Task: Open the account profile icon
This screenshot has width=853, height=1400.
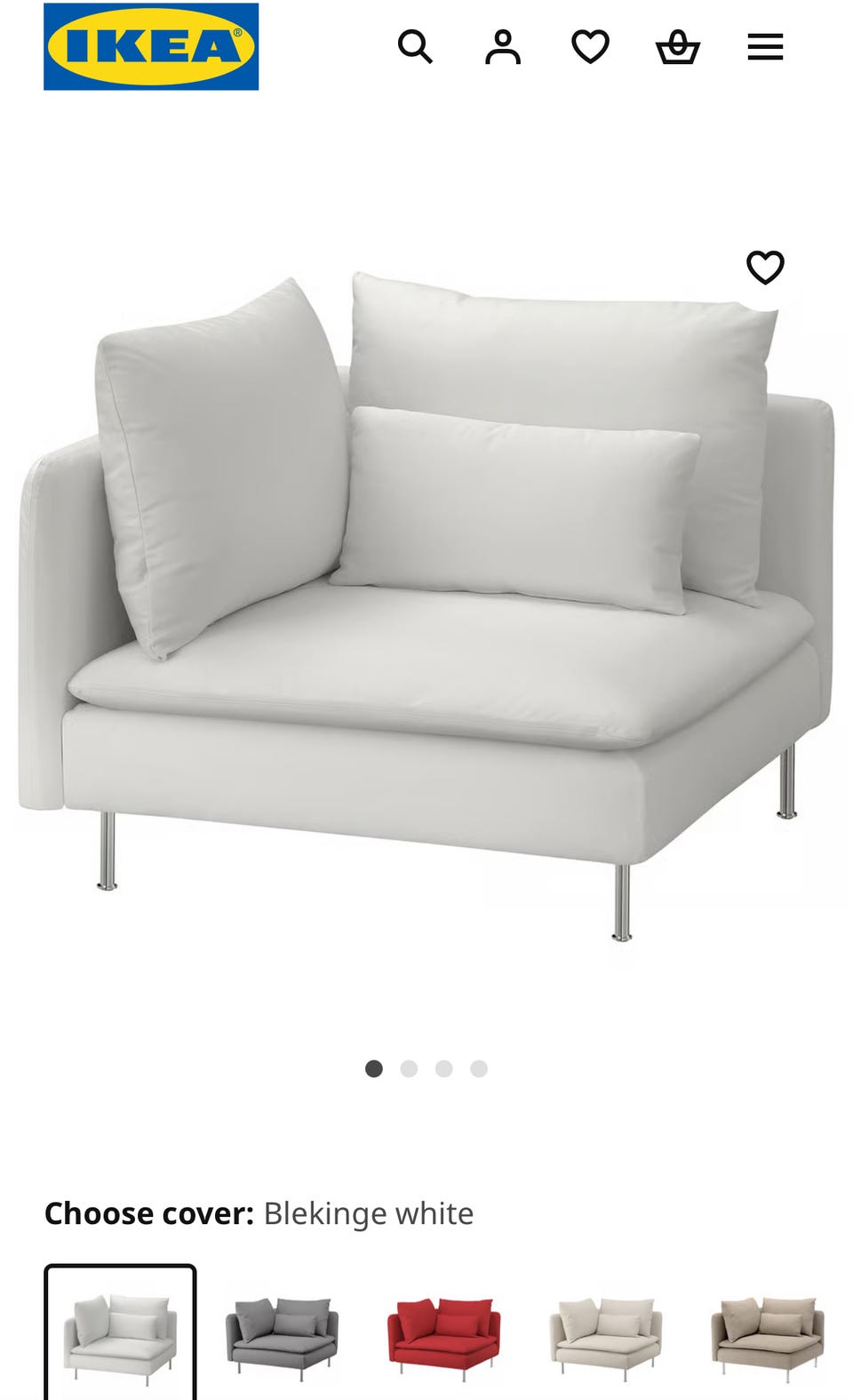Action: point(503,46)
